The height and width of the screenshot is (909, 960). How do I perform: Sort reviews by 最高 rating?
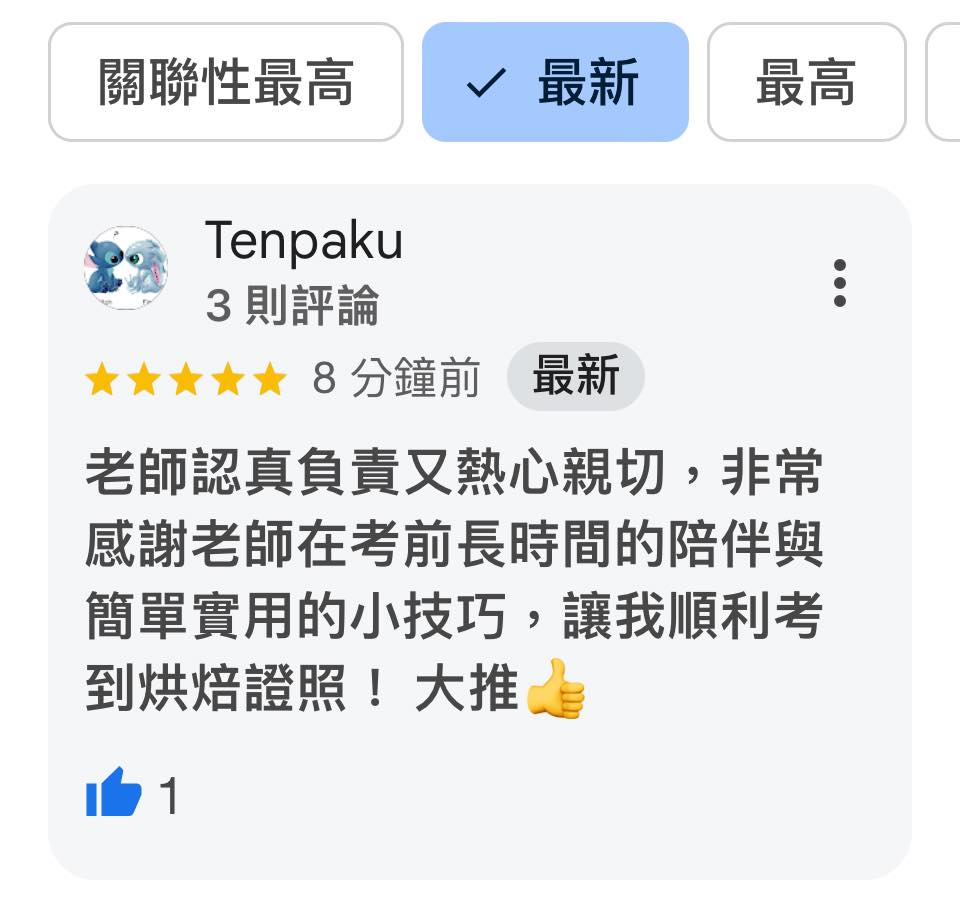pyautogui.click(x=806, y=82)
